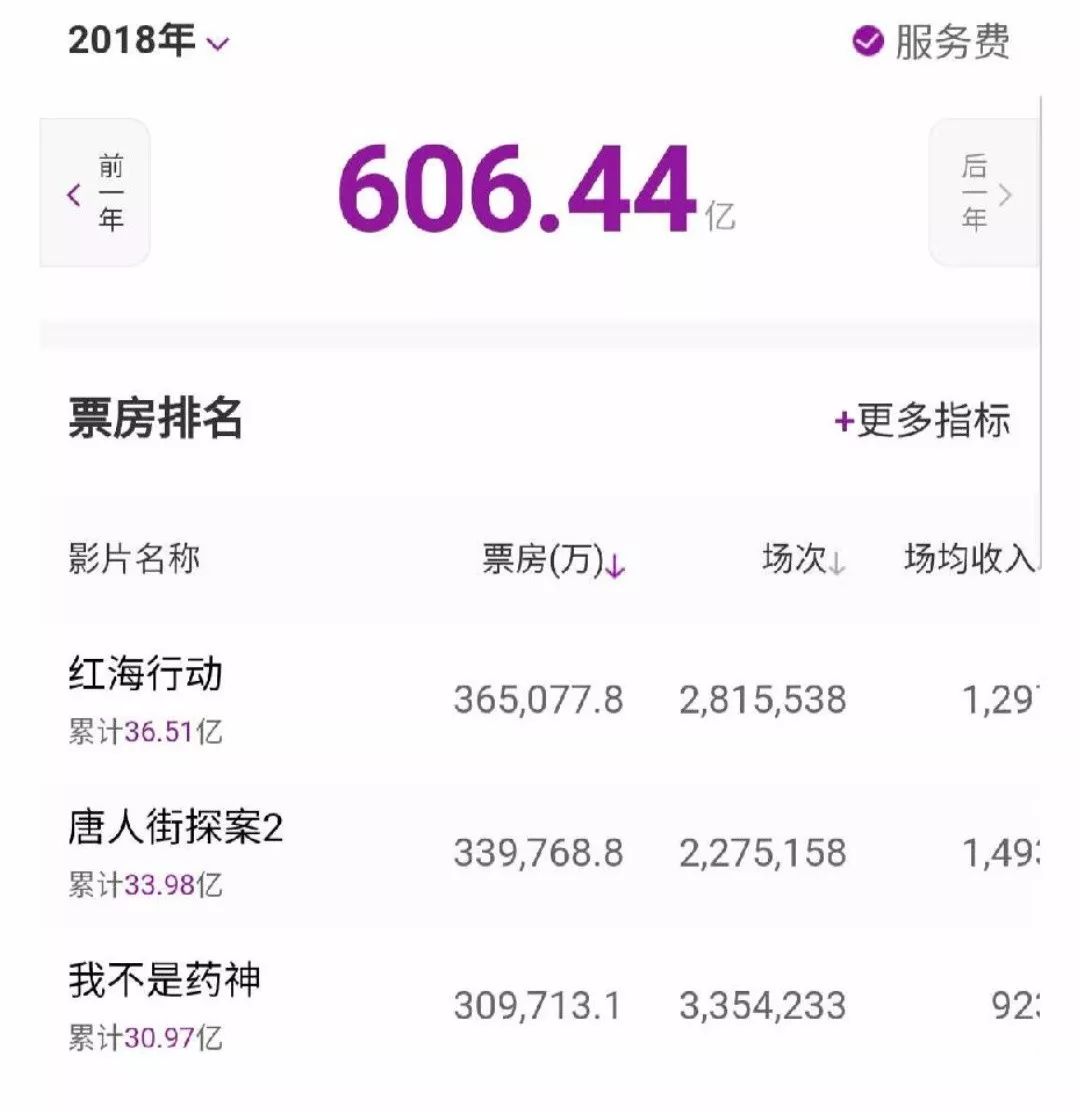1080x1112 pixels.
Task: Go to 后一年 box office
Action: click(984, 193)
